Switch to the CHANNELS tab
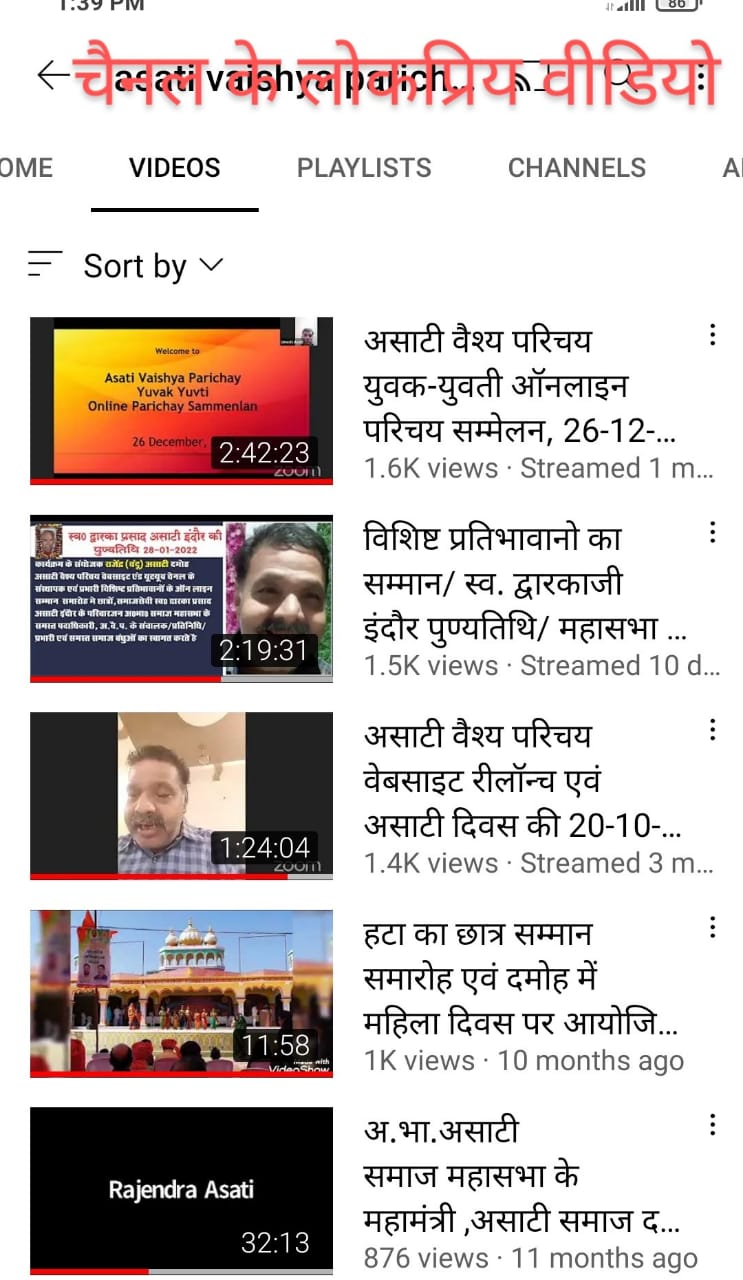Screen dimensions: 743x1280 (577, 168)
